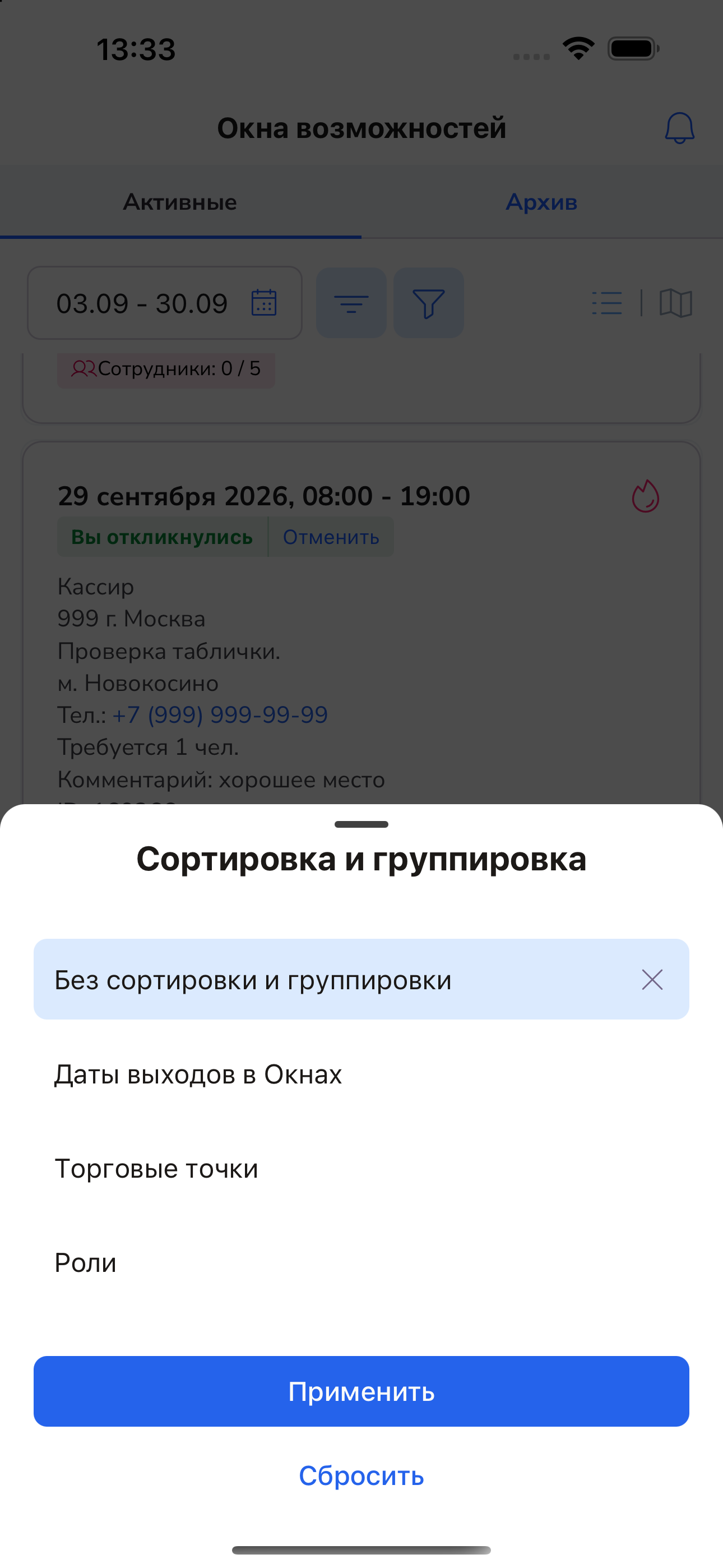This screenshot has height=1568, width=723.
Task: Select "Без сортировки и группировки" option
Action: click(361, 979)
